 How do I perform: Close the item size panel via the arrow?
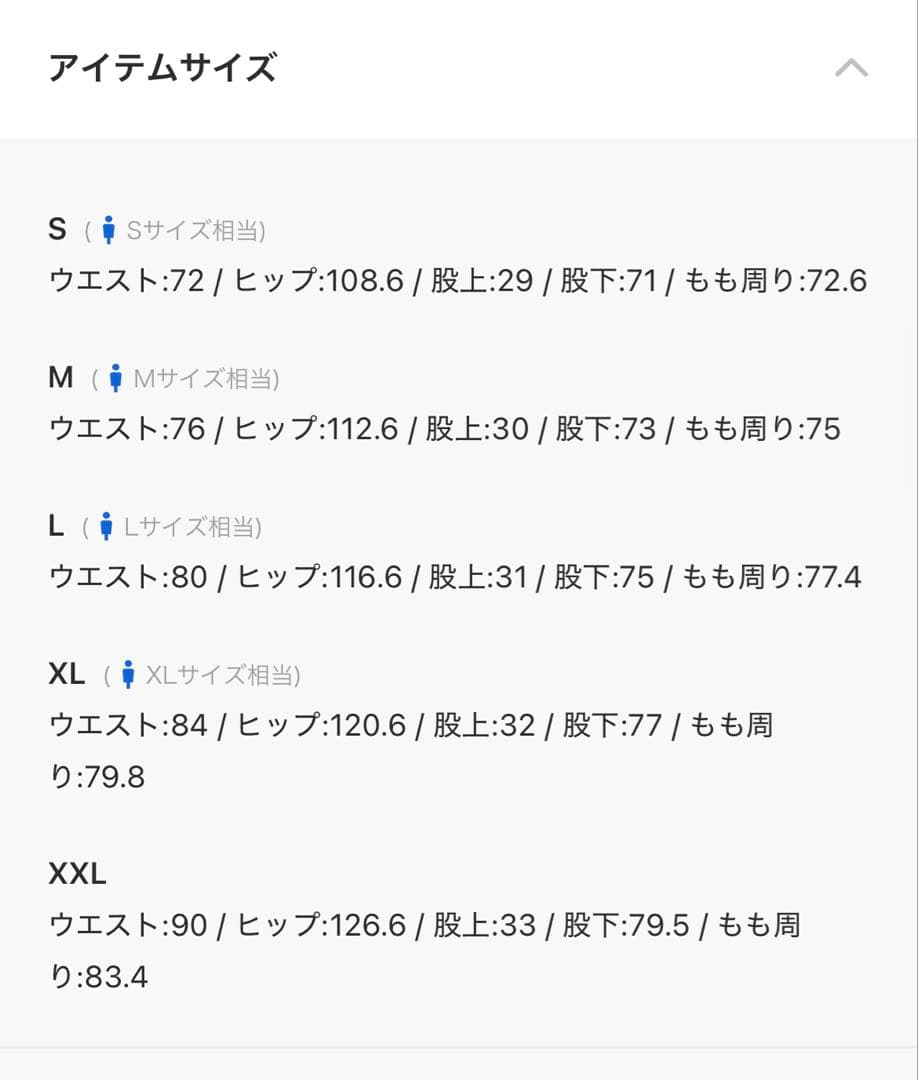click(851, 67)
